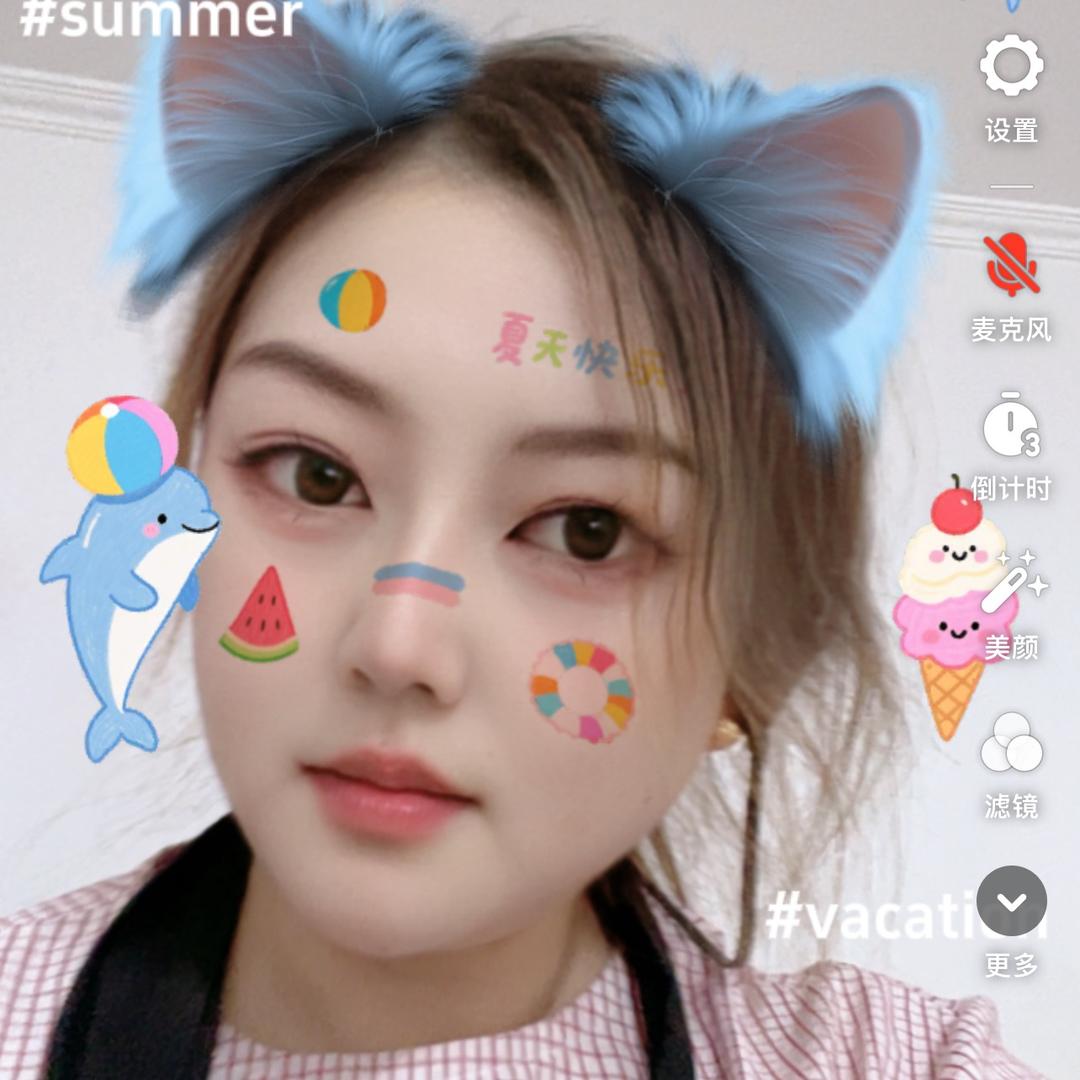Open the 滤镜 filters panel
The width and height of the screenshot is (1080, 1080).
tap(1011, 745)
